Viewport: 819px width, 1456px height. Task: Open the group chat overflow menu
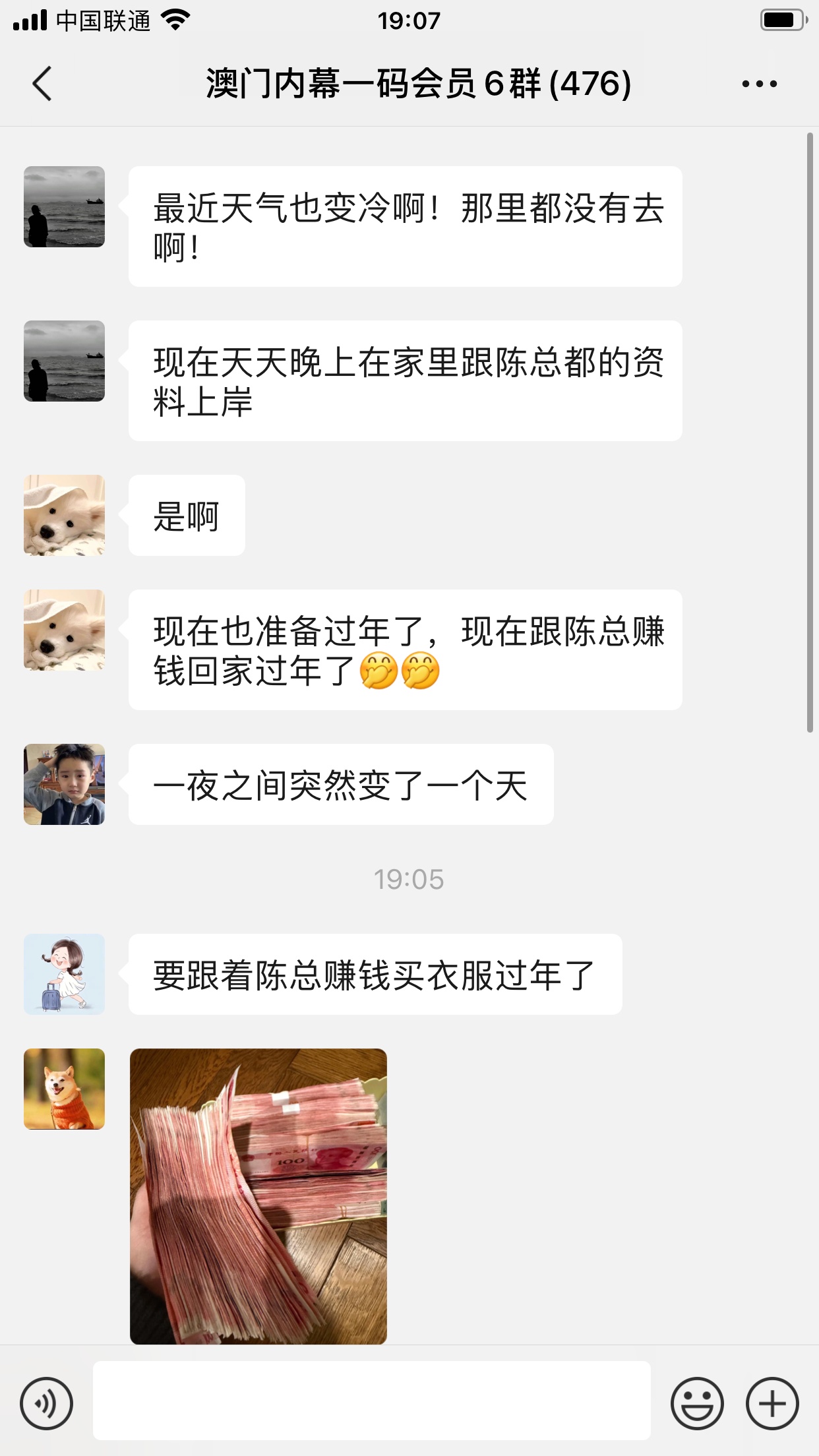pos(759,84)
